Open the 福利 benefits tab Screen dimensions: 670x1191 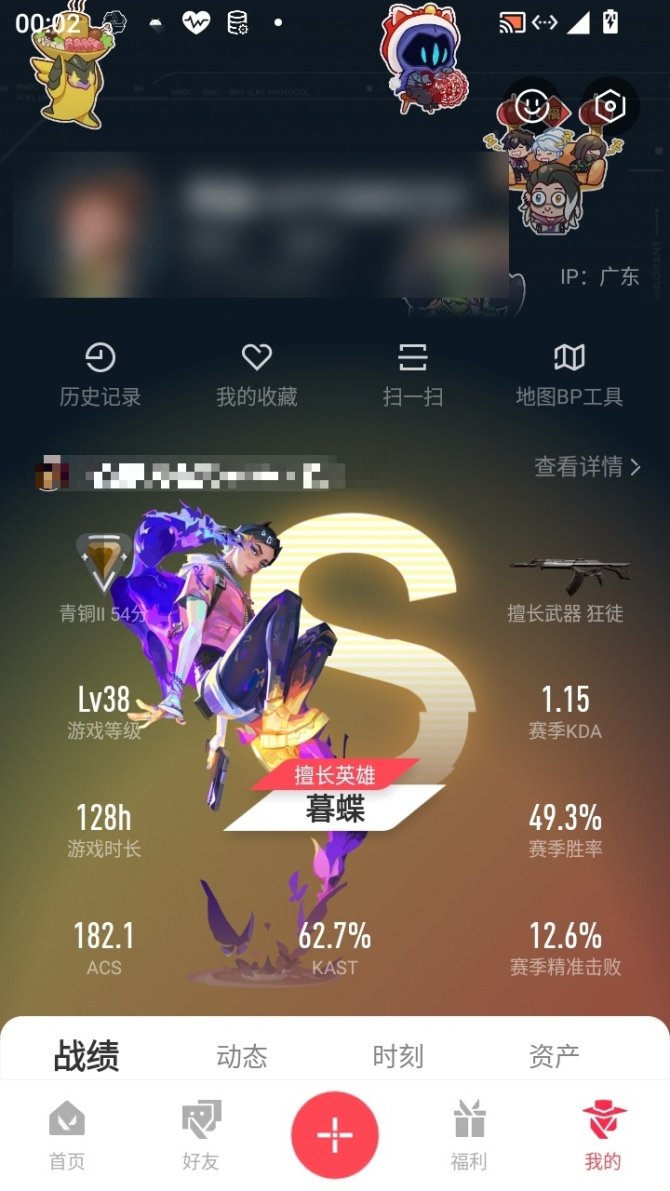click(x=469, y=1135)
